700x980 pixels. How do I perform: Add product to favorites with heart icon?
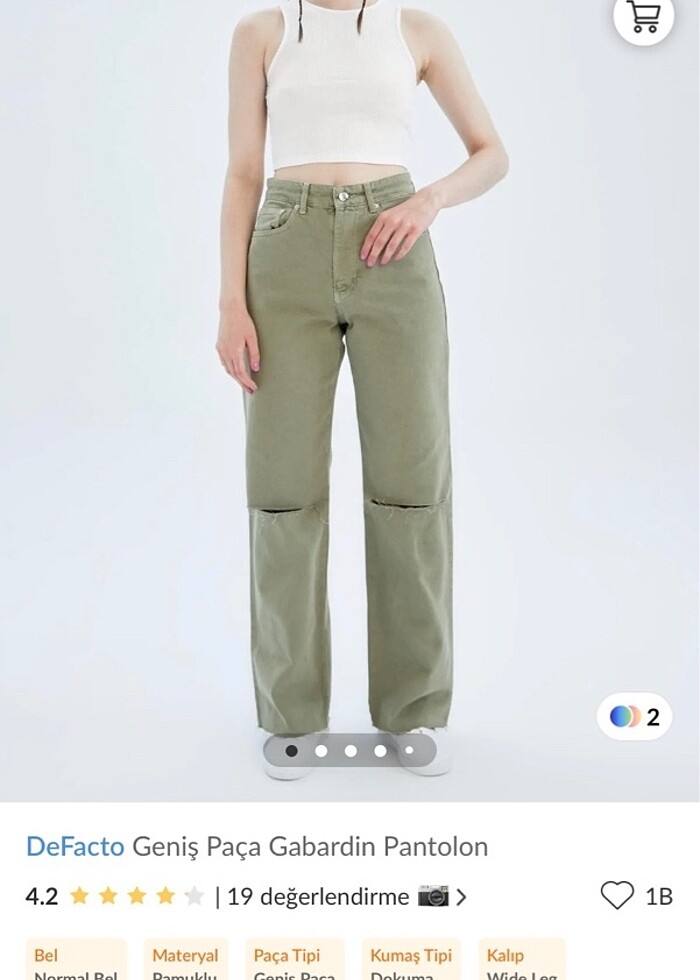(x=617, y=895)
